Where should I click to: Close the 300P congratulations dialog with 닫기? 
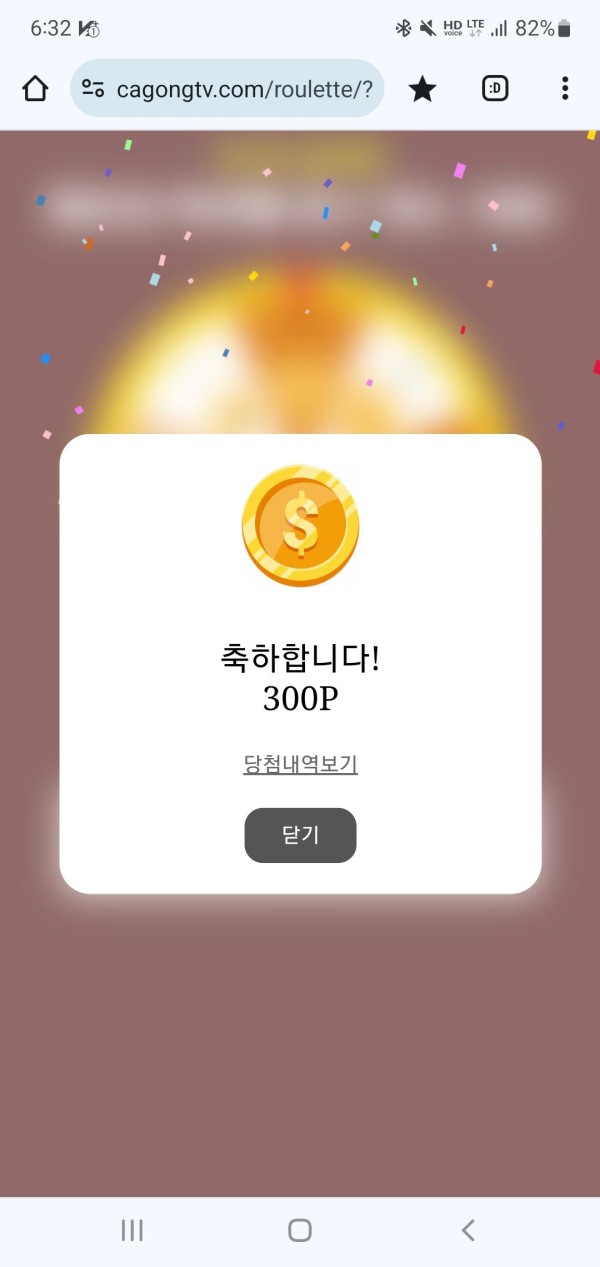point(300,835)
